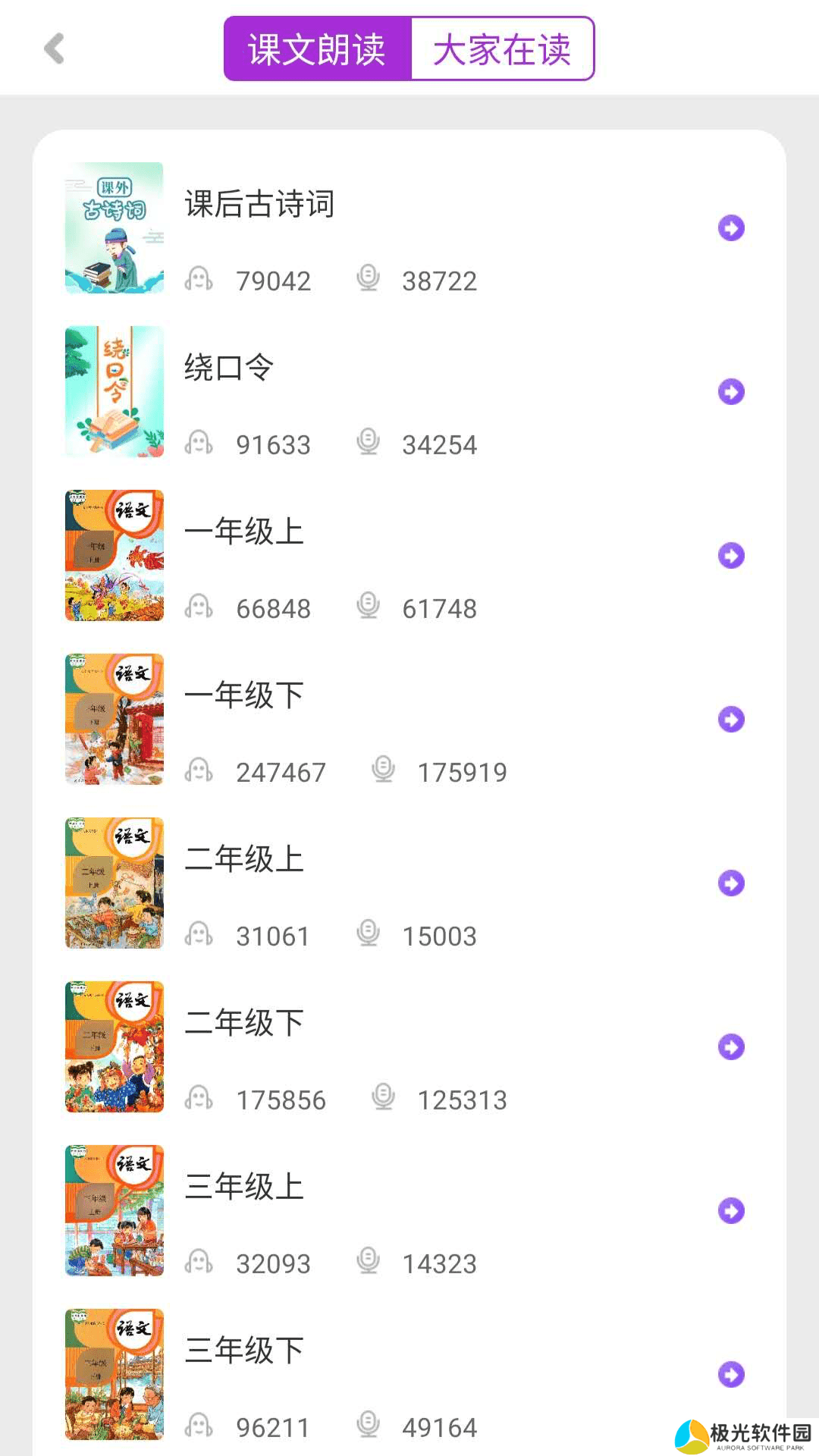The height and width of the screenshot is (1456, 819).
Task: Open the 三年级下 textbook
Action: [409, 1374]
